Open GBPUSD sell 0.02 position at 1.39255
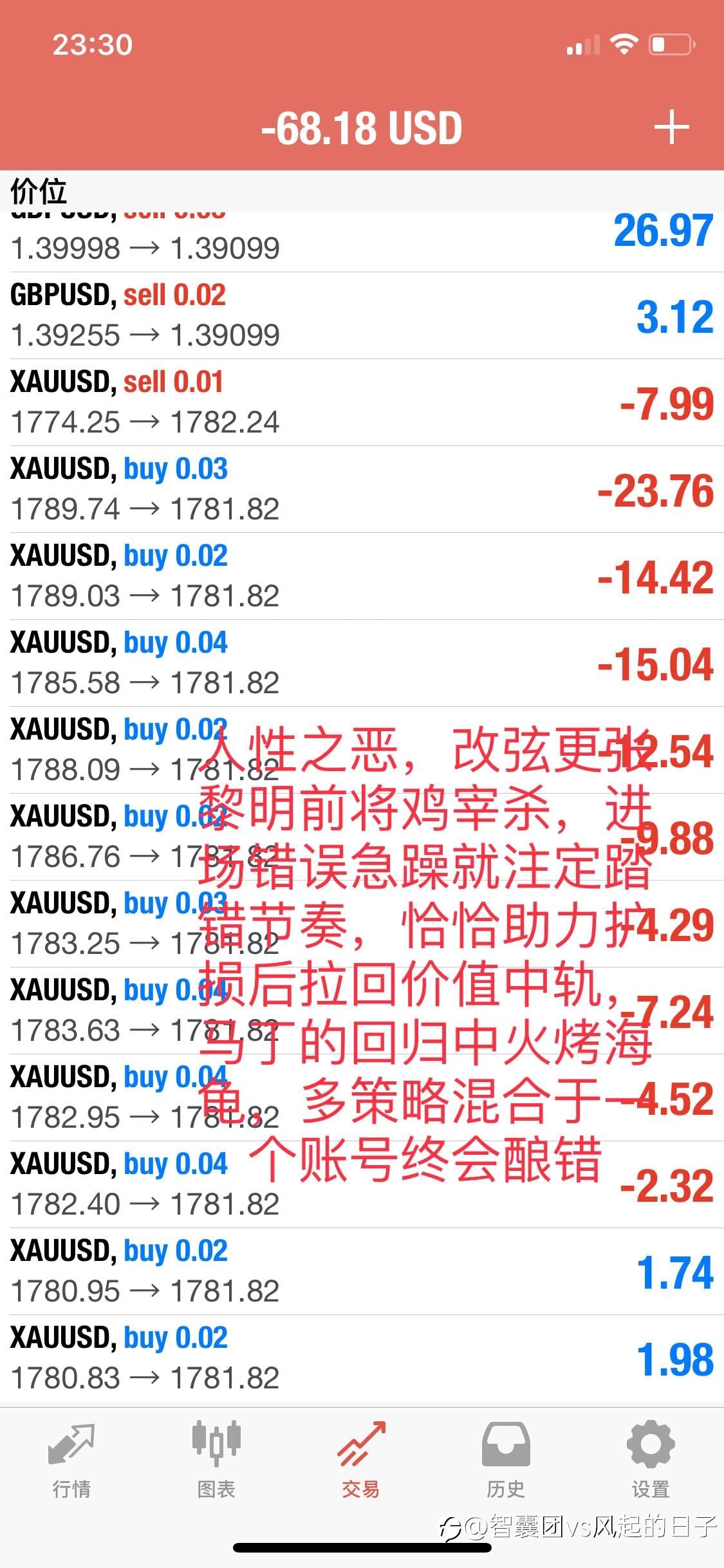Image resolution: width=724 pixels, height=1568 pixels. coord(362,315)
